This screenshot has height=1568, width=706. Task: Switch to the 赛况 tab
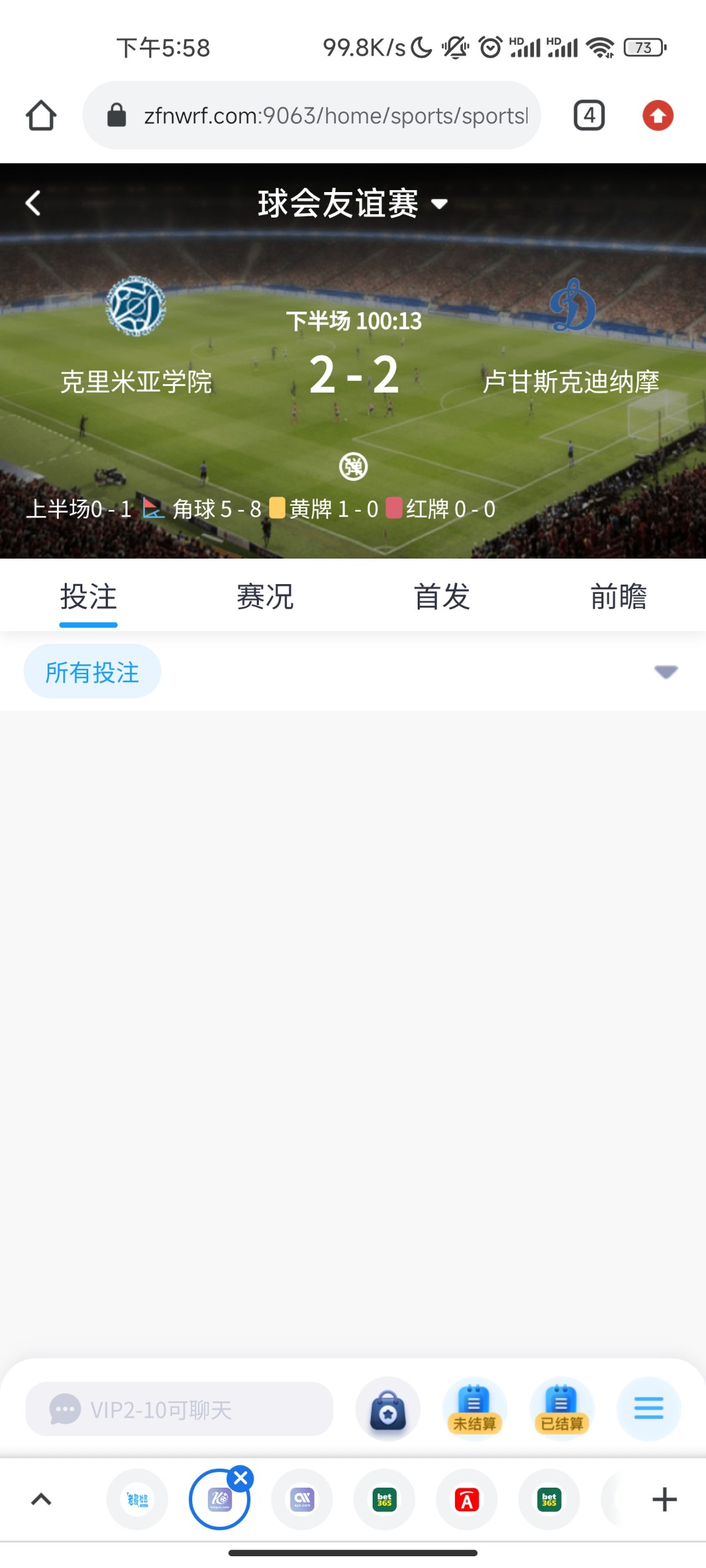265,597
